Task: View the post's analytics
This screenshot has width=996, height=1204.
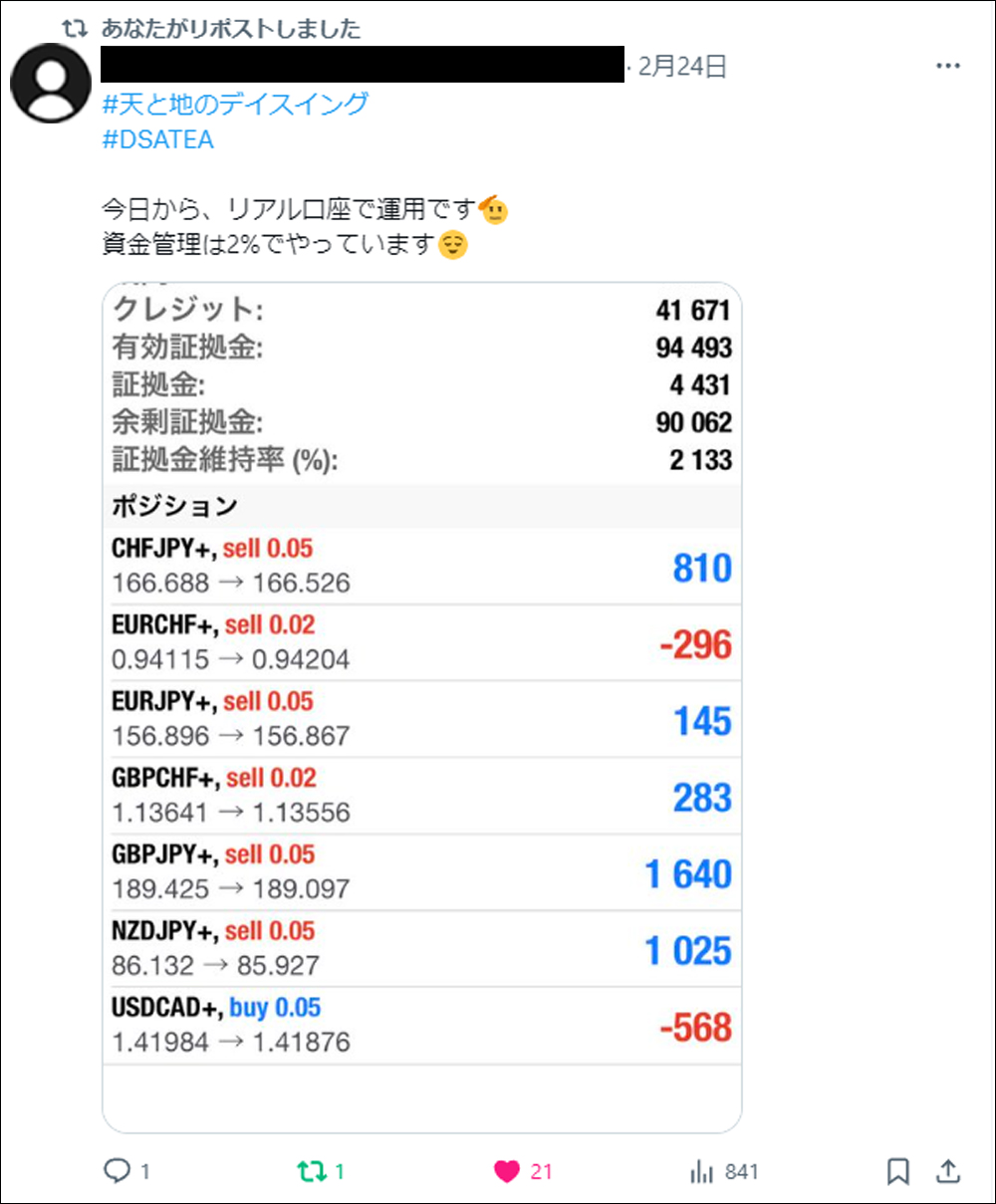Action: [x=704, y=1171]
